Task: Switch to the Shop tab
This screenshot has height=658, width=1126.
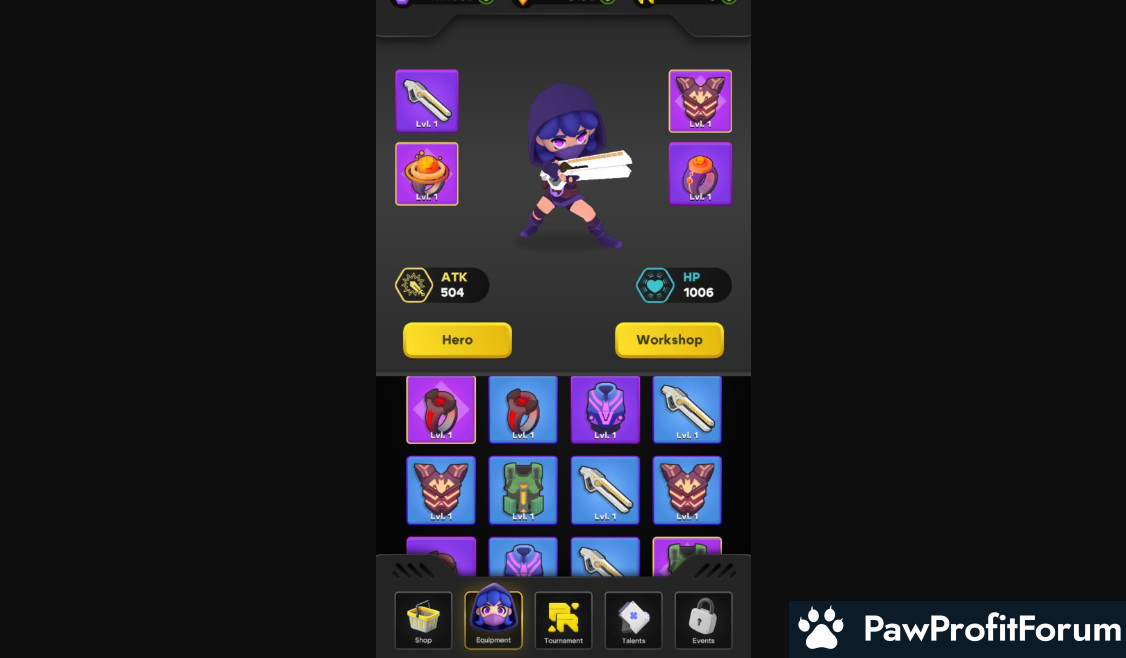Action: (423, 620)
